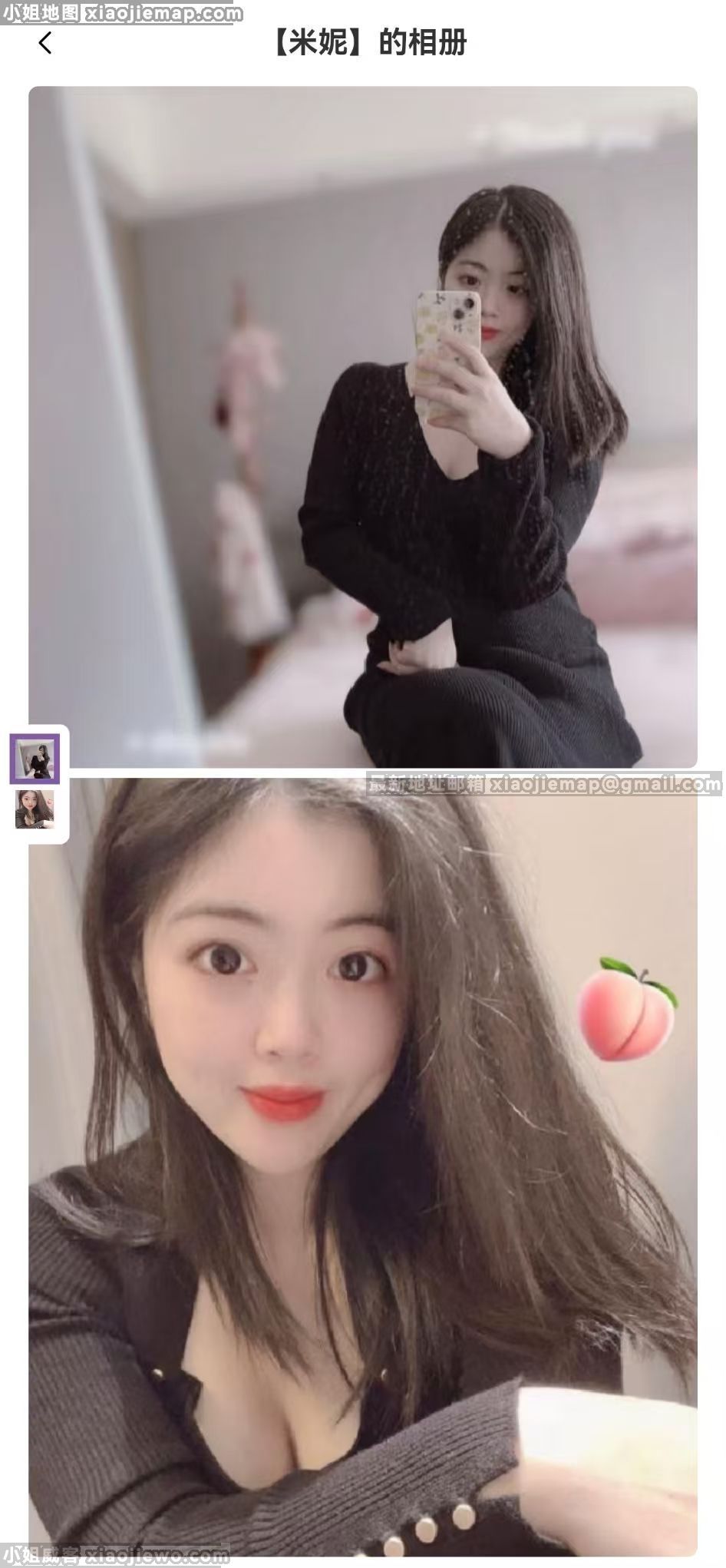The width and height of the screenshot is (726, 1568).
Task: Select the first highlighted thumbnail in side strip
Action: 35,759
